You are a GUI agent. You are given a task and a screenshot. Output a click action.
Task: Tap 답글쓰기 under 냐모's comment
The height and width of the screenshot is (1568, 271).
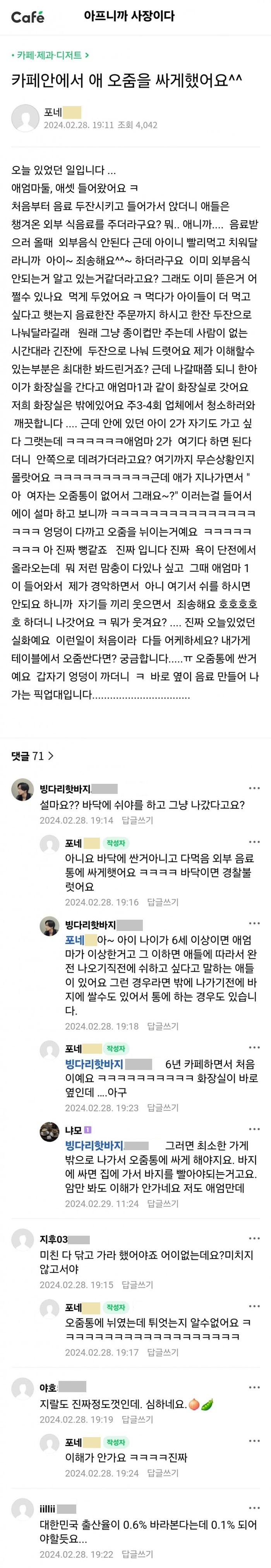pyautogui.click(x=163, y=1203)
